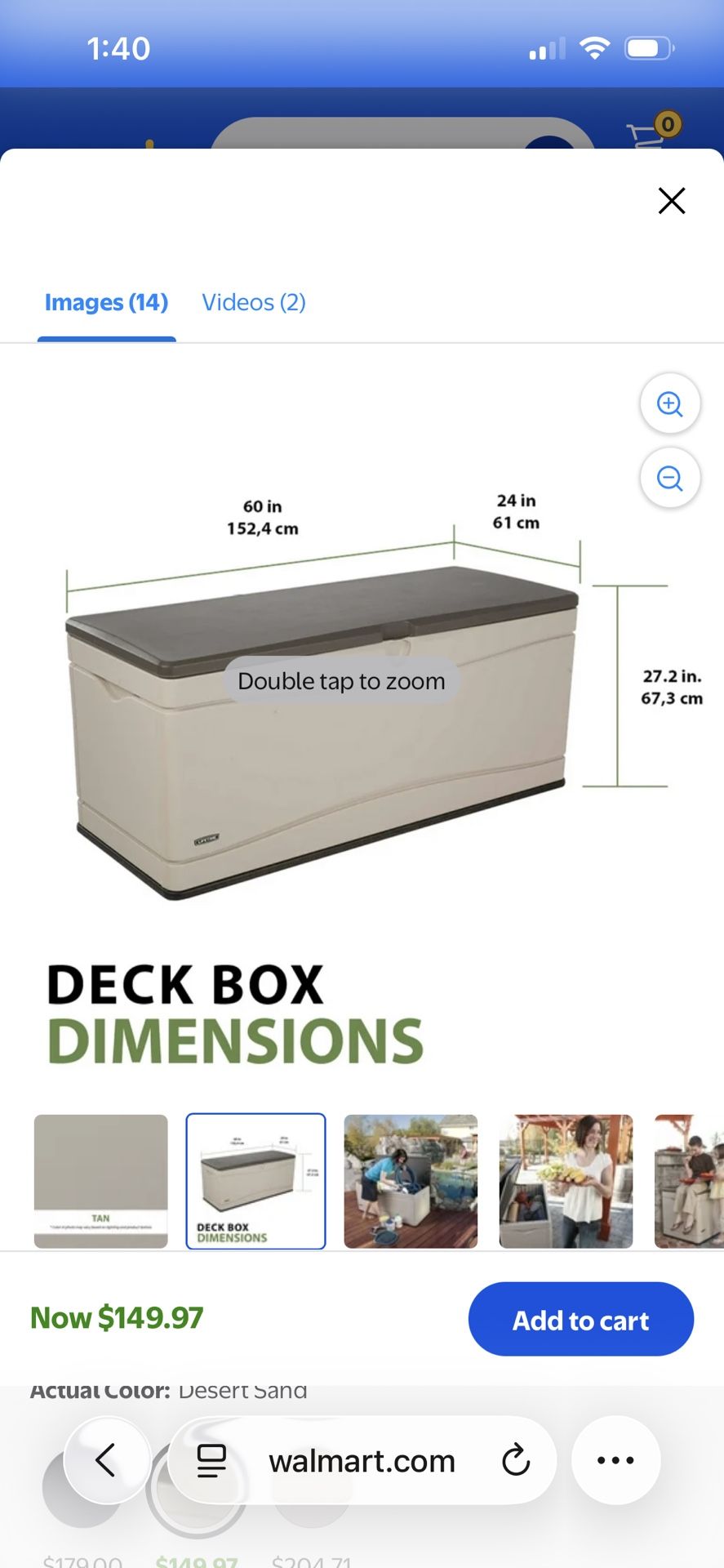Zoom in on the product image
Screen dimensions: 724x1568
click(670, 403)
